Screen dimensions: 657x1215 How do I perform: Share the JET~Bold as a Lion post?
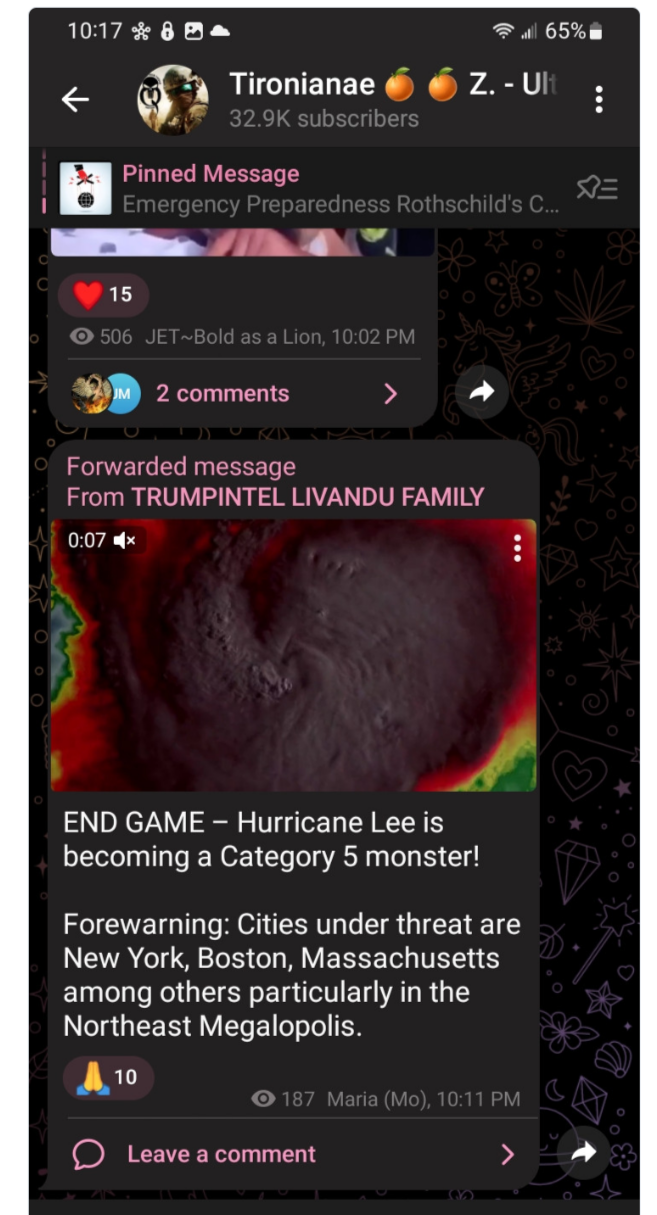coord(482,393)
